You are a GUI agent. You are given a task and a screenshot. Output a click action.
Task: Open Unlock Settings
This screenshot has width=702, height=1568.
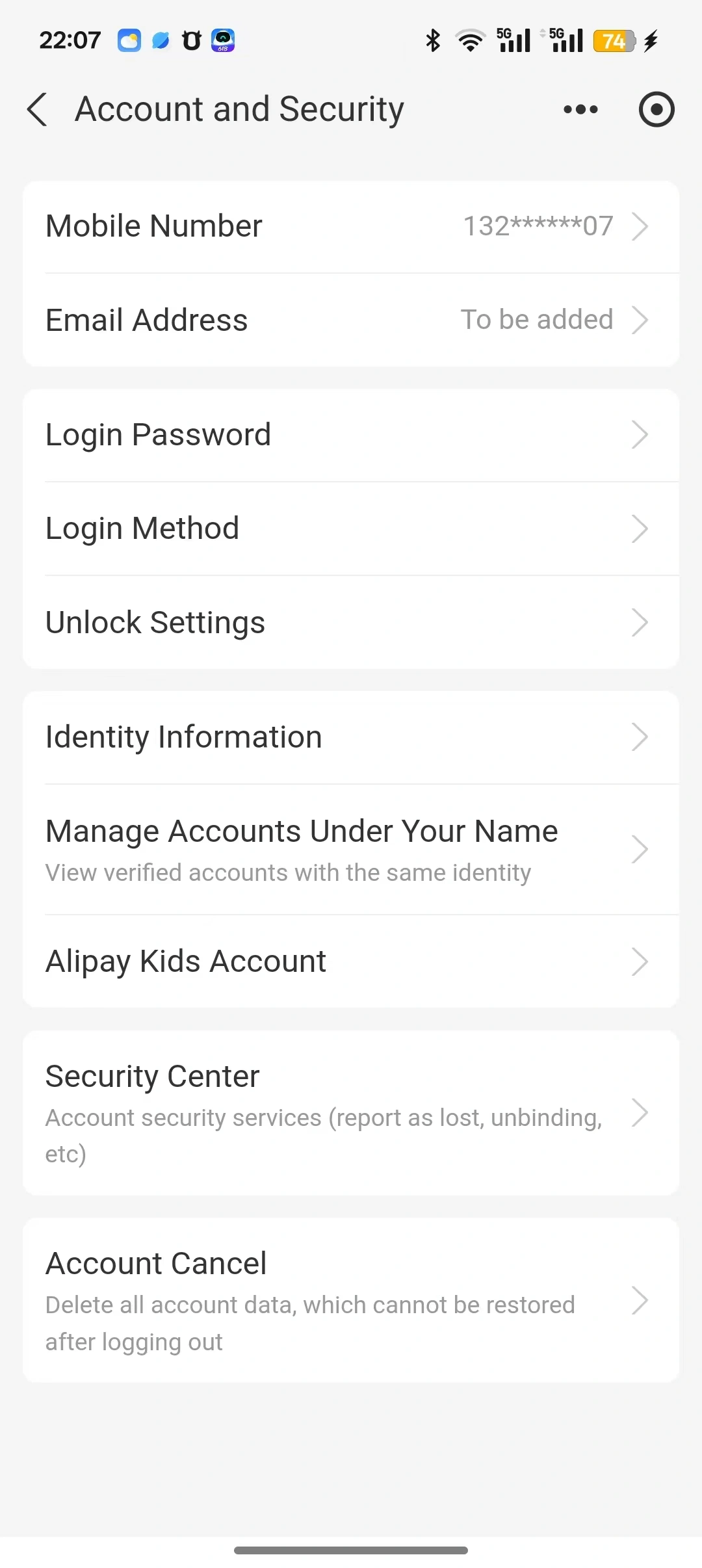tap(351, 622)
